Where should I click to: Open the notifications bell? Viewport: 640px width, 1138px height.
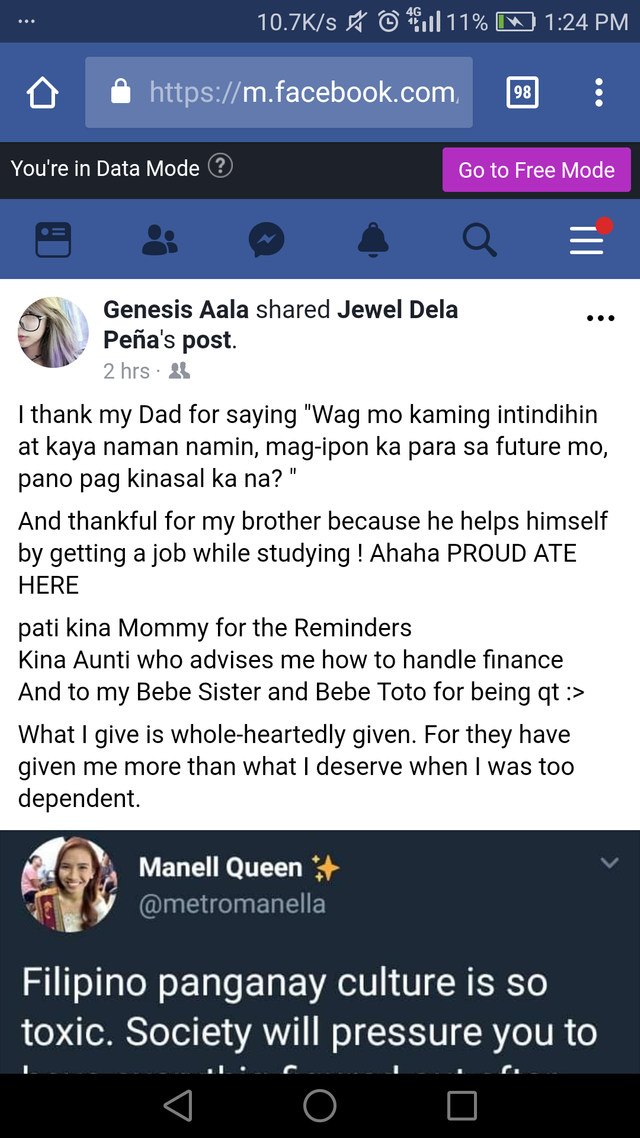(373, 240)
